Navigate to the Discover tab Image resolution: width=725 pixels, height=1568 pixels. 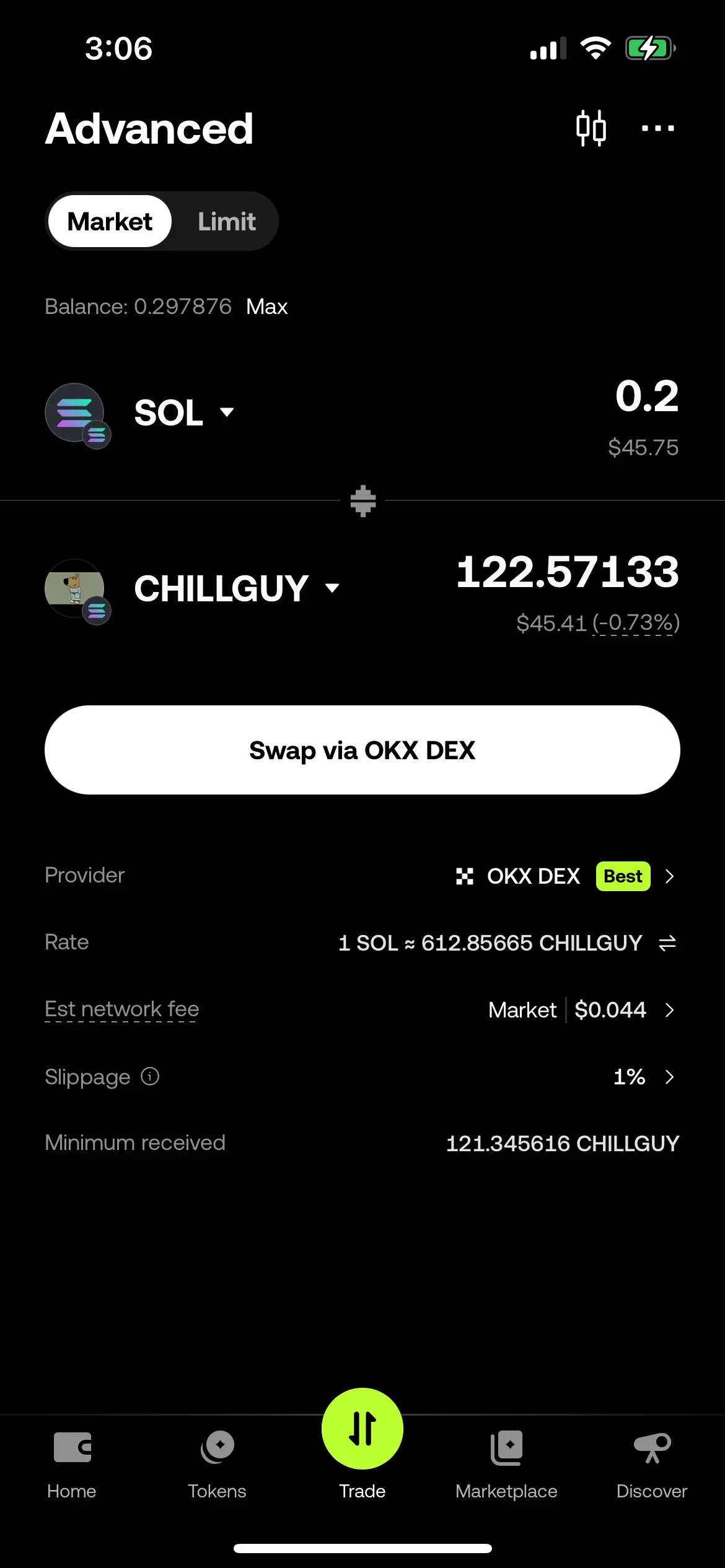point(651,1465)
